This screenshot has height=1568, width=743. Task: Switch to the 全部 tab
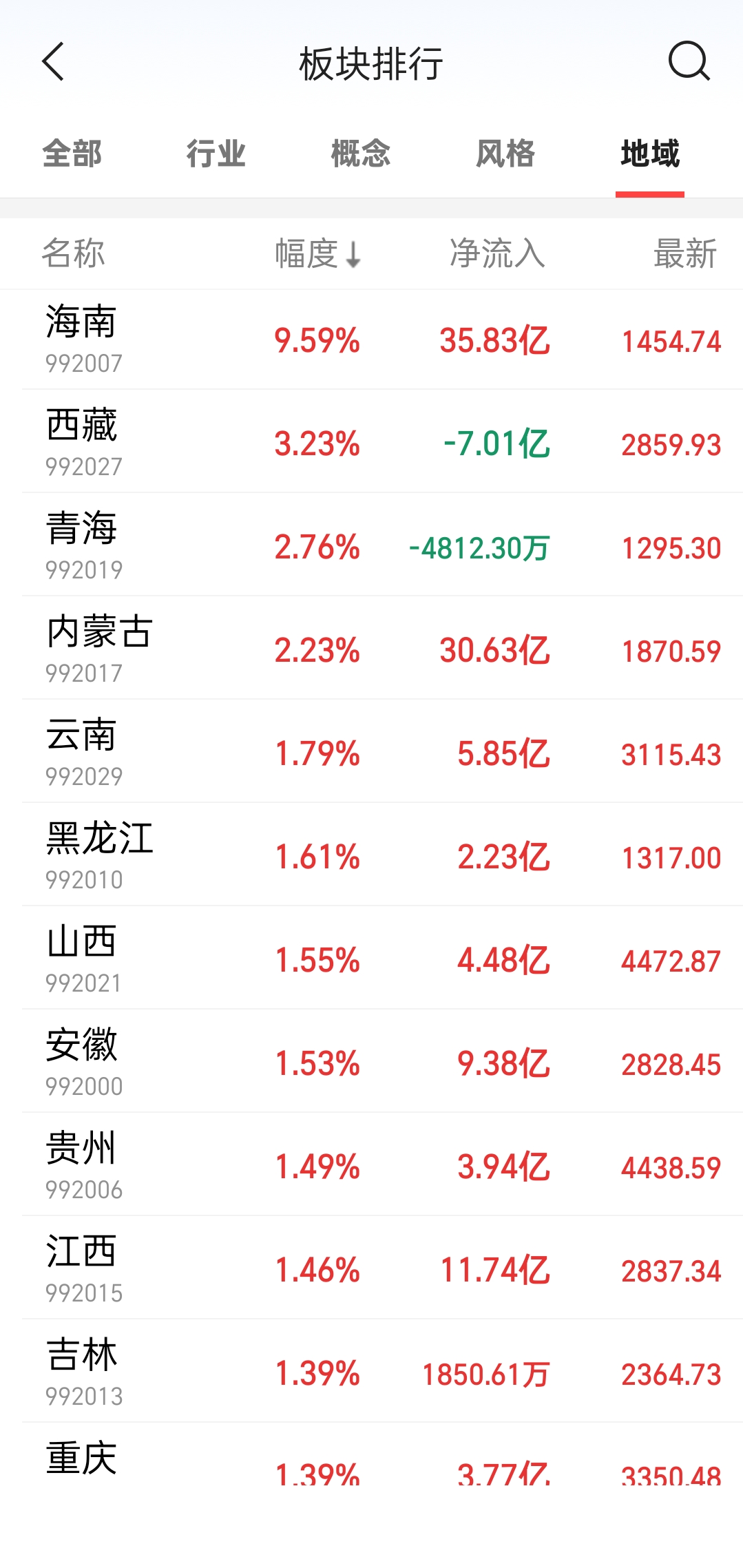[72, 154]
